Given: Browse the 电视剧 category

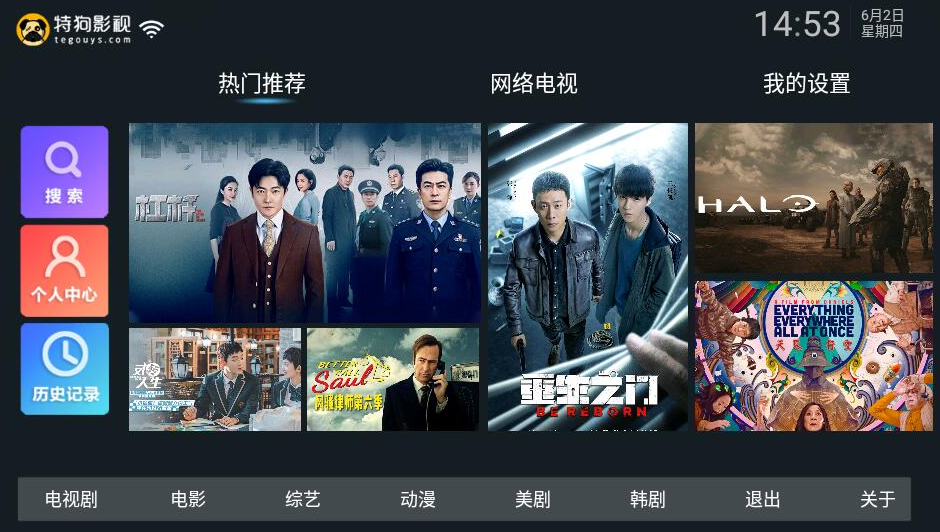Looking at the screenshot, I should pos(71,499).
